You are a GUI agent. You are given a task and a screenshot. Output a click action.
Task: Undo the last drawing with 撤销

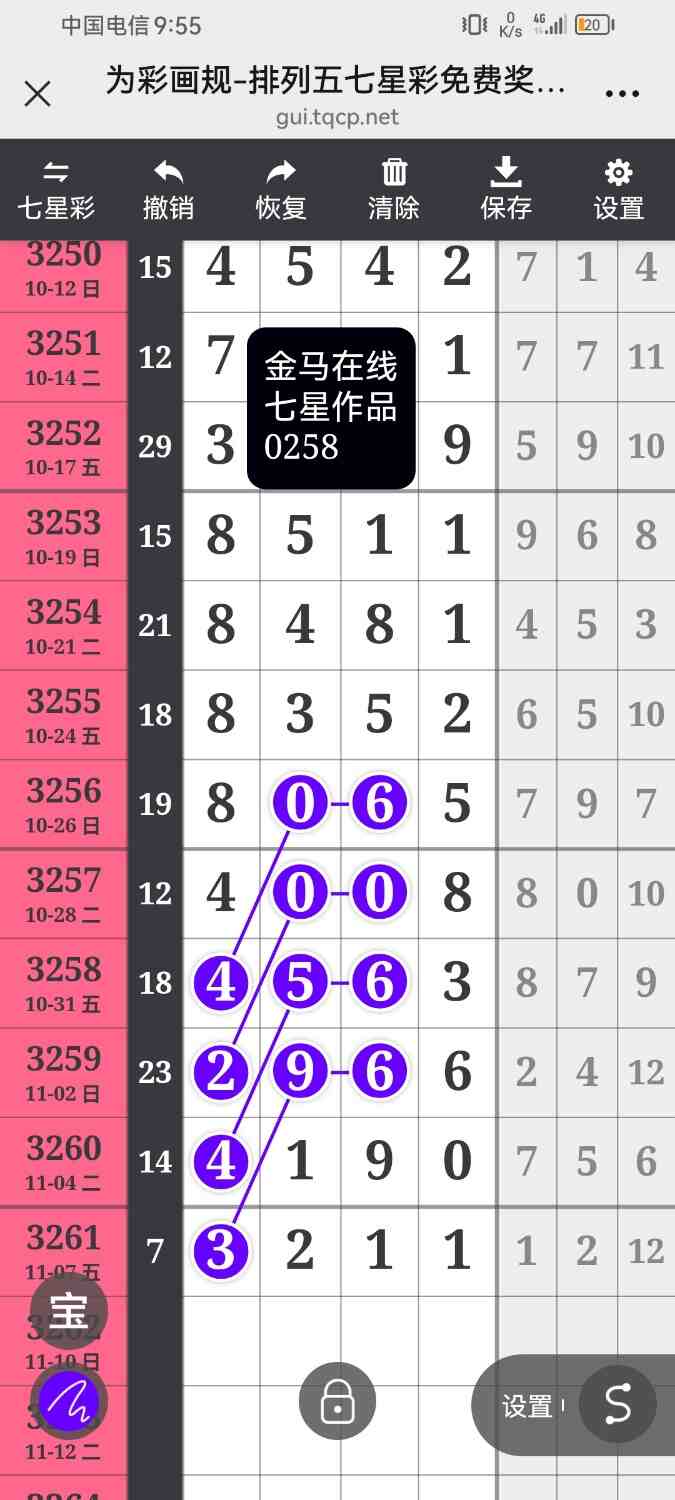click(x=168, y=190)
